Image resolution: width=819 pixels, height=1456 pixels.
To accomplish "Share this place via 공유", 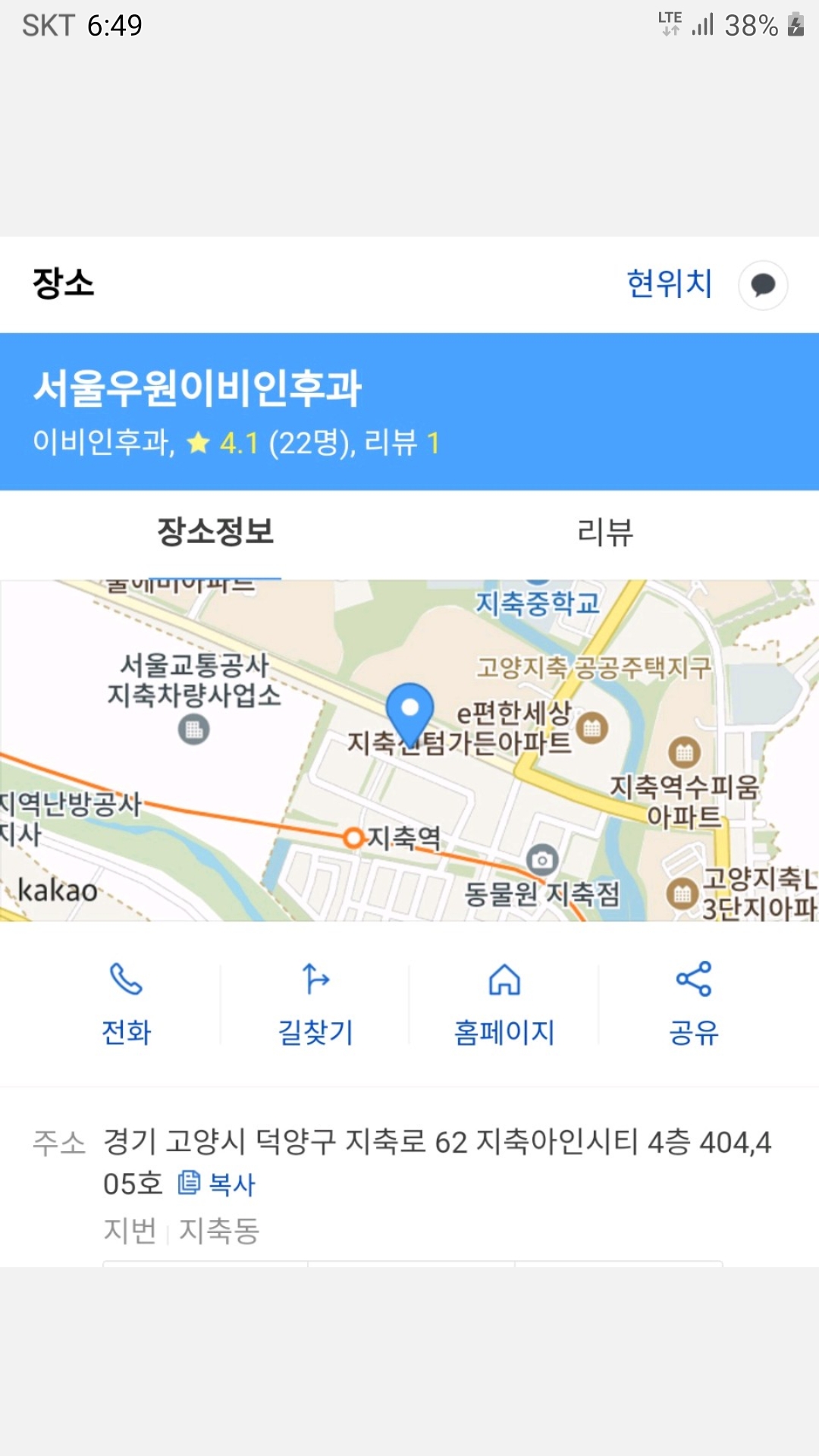I will click(x=694, y=1004).
